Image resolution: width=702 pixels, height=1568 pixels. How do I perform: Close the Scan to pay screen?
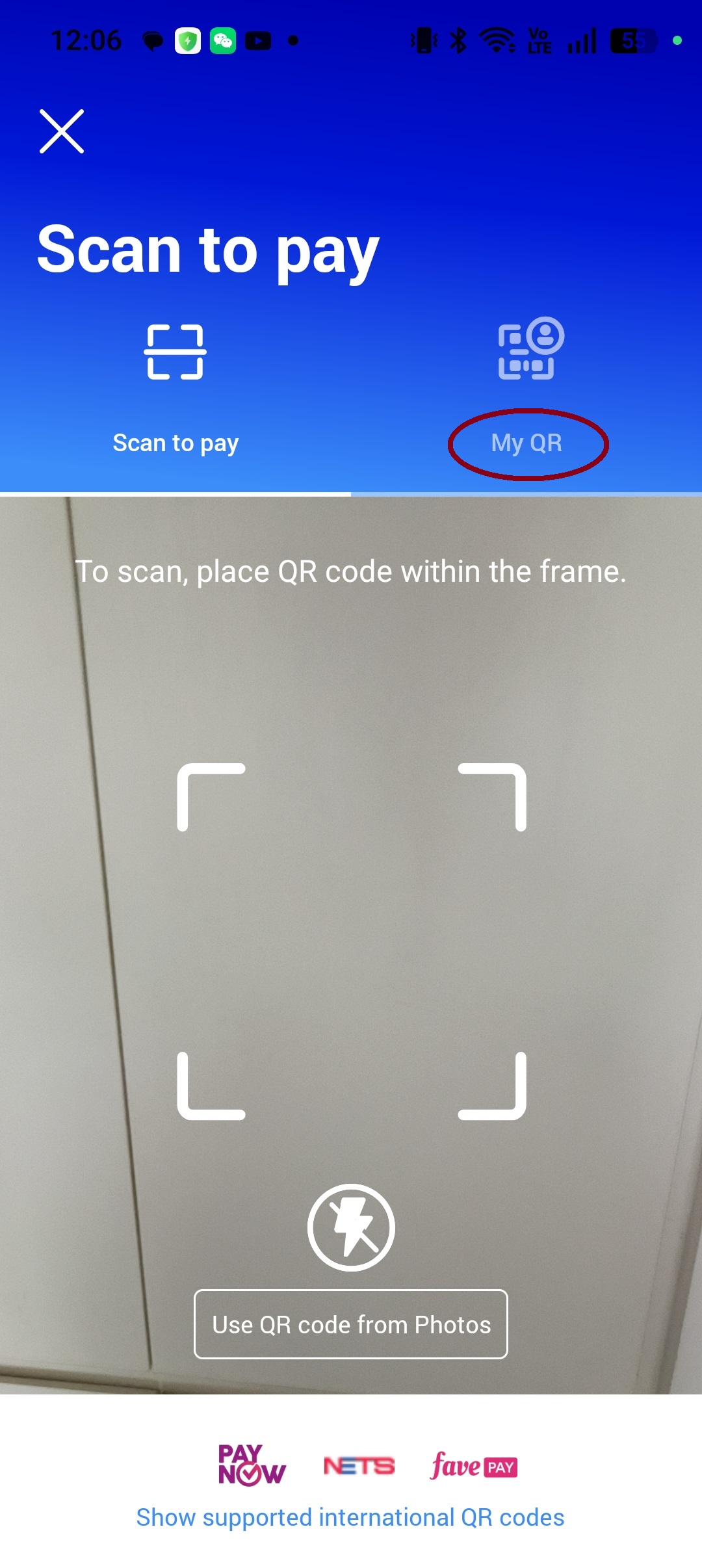62,131
